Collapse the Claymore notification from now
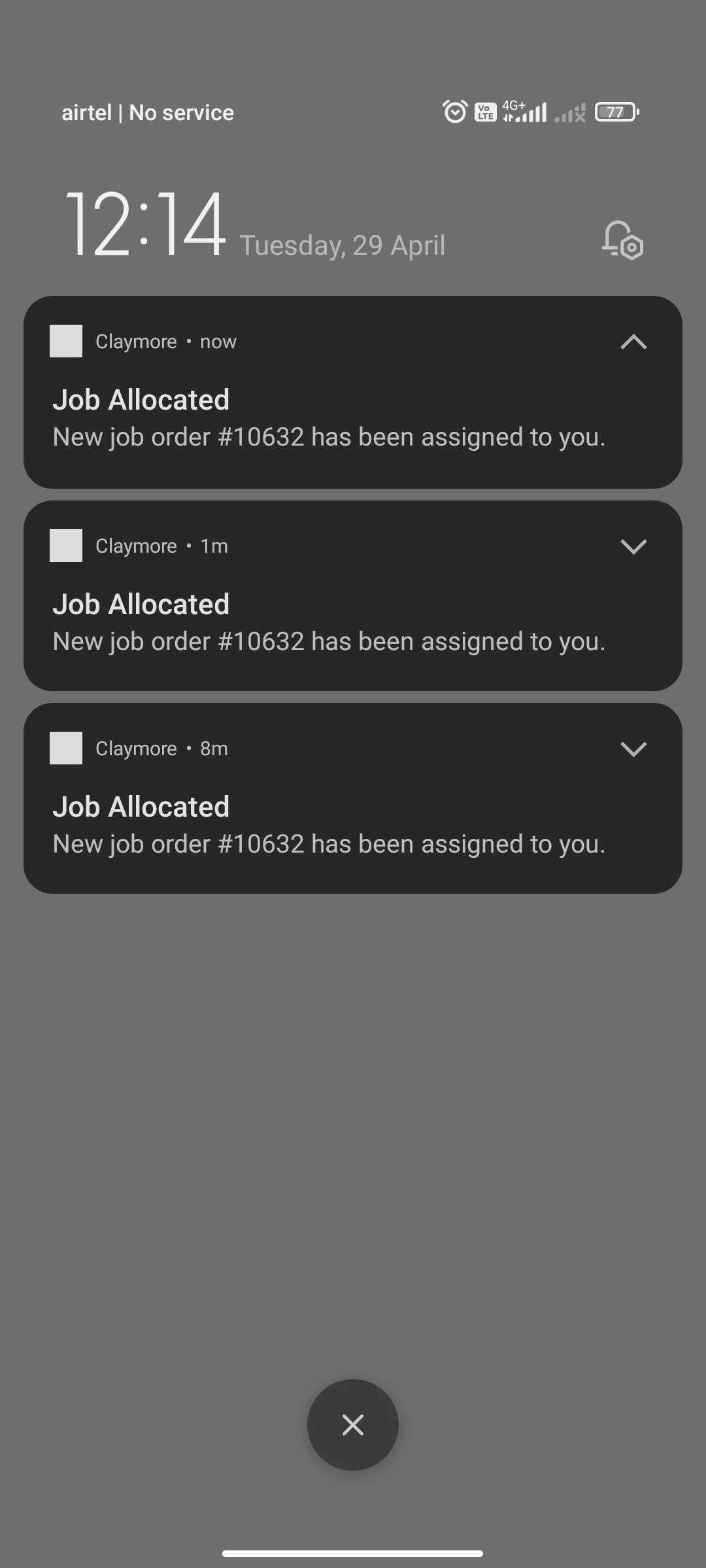 coord(633,342)
